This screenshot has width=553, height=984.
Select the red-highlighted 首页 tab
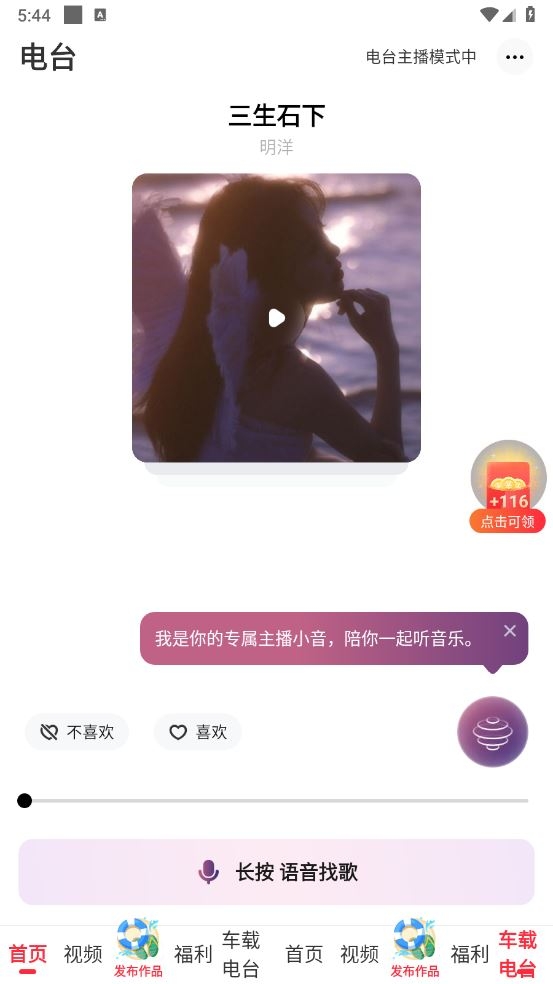pyautogui.click(x=28, y=955)
